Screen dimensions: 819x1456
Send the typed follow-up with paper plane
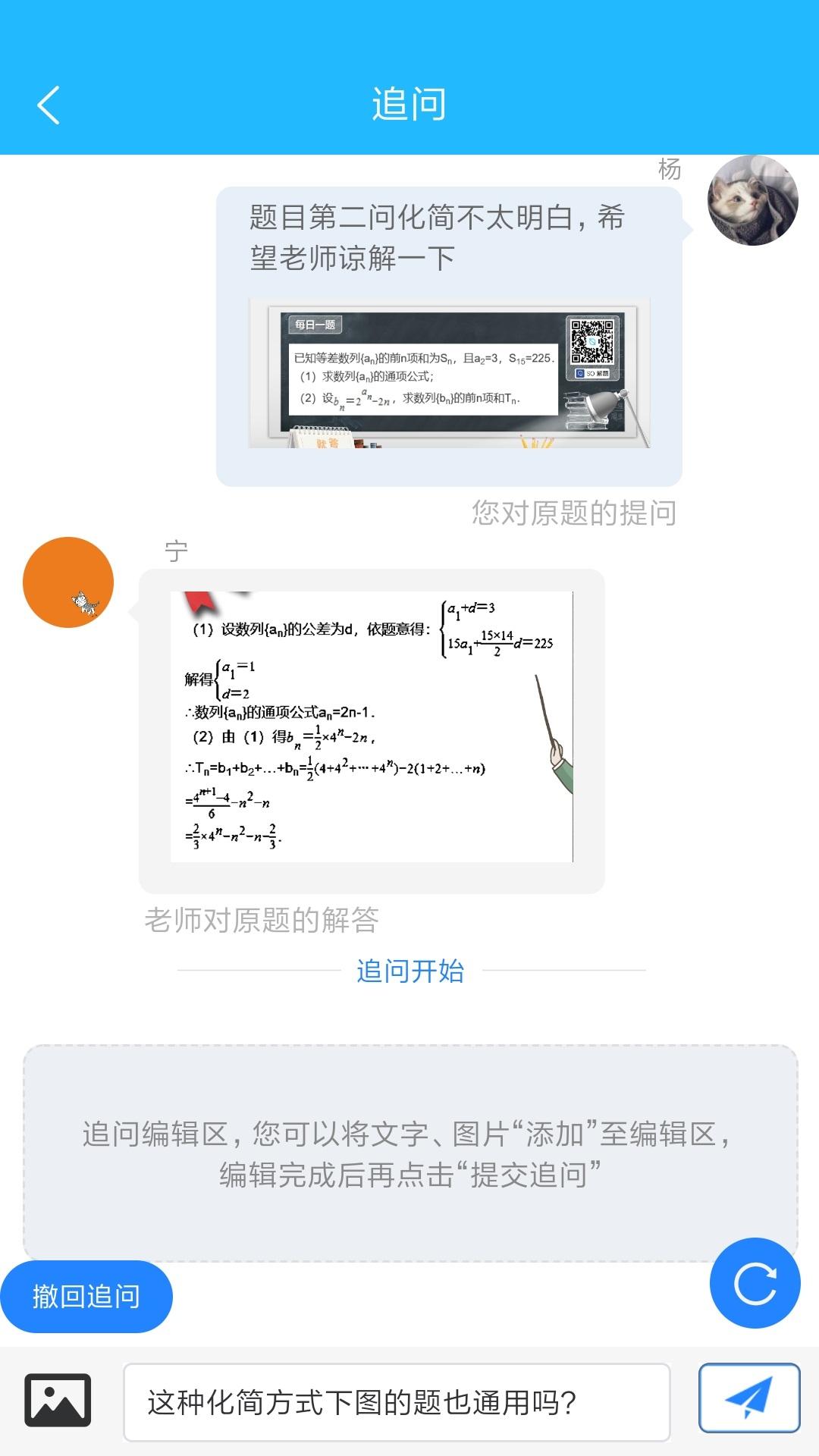[748, 1398]
